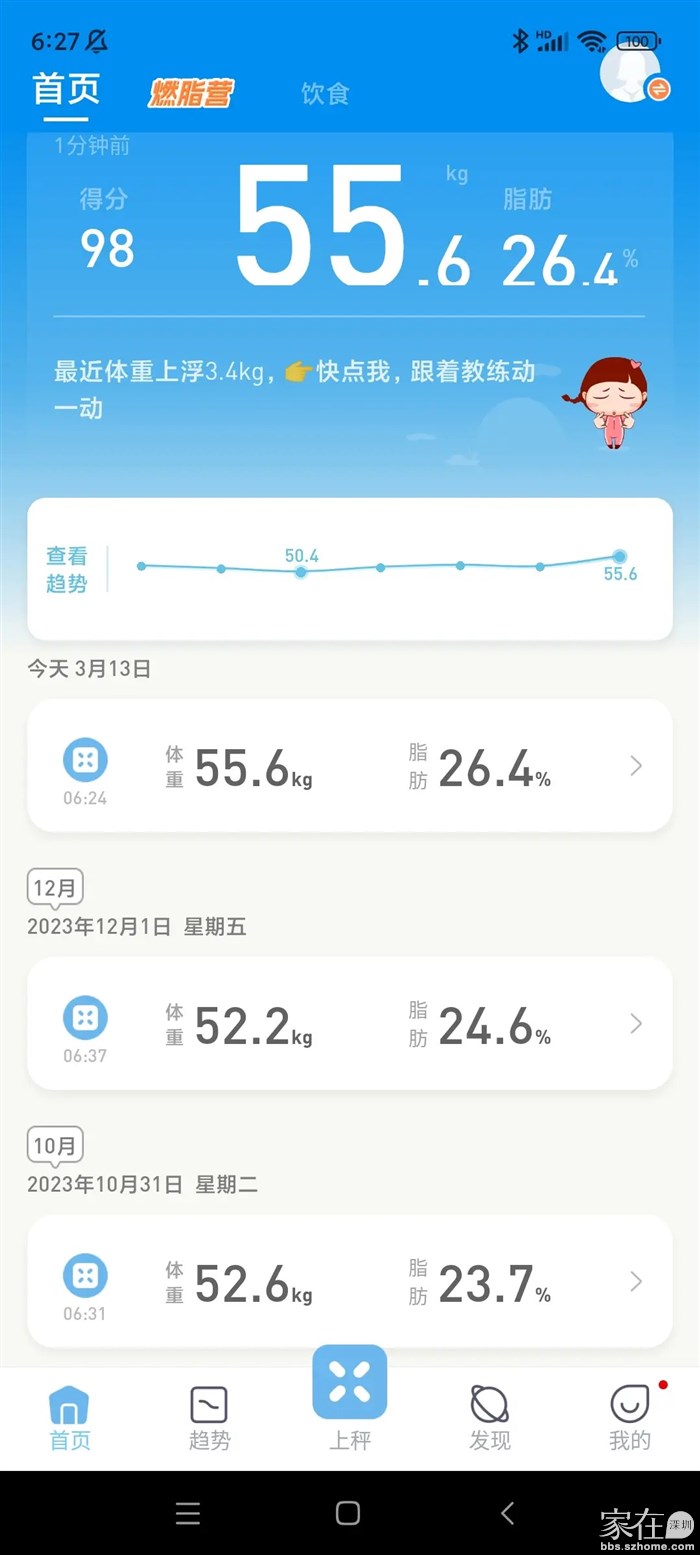The image size is (700, 1555).
Task: Go to the 趋势 tab in bottom navigation
Action: coord(209,1417)
